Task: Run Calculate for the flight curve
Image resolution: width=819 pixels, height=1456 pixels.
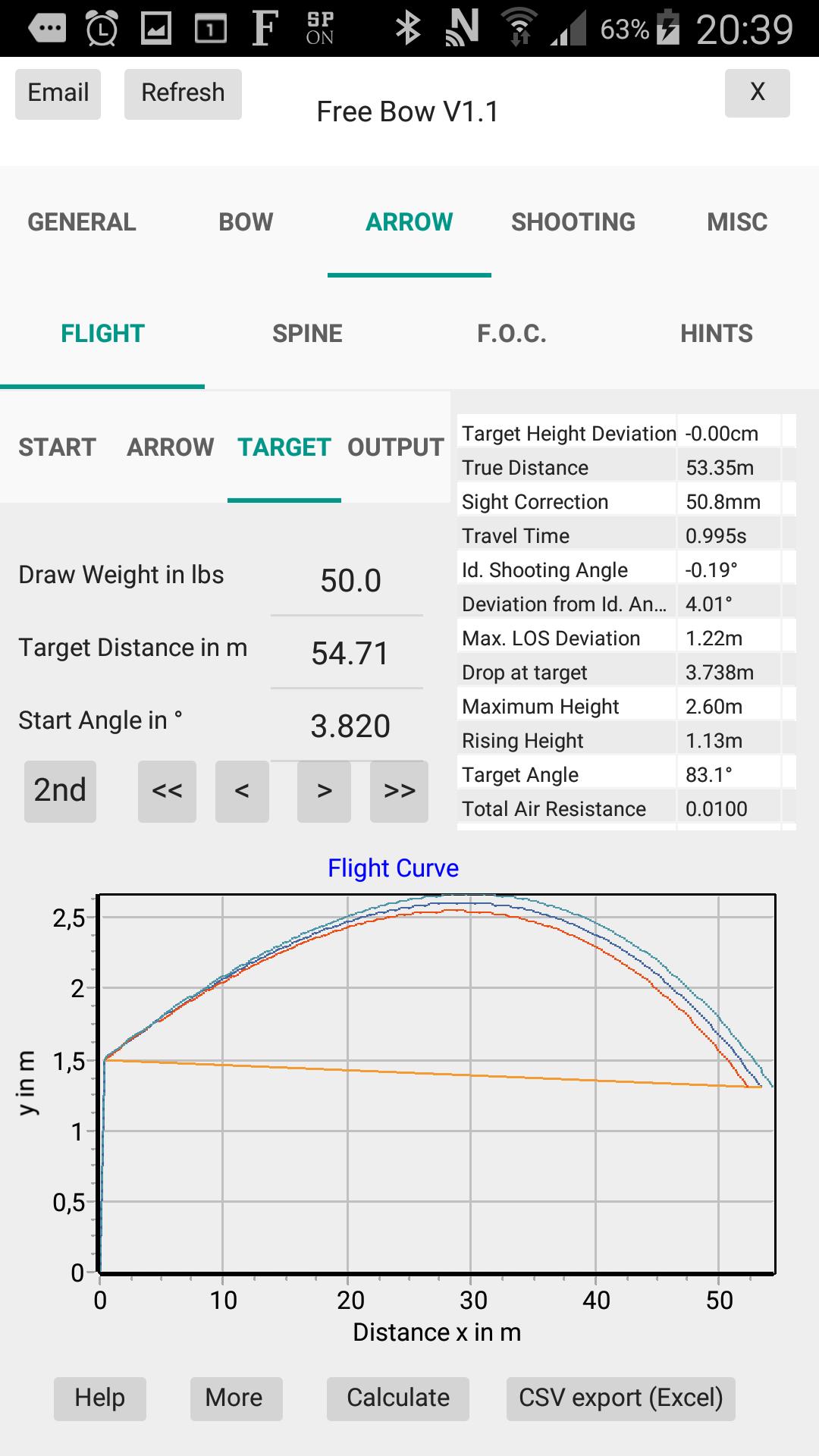Action: (x=398, y=1398)
